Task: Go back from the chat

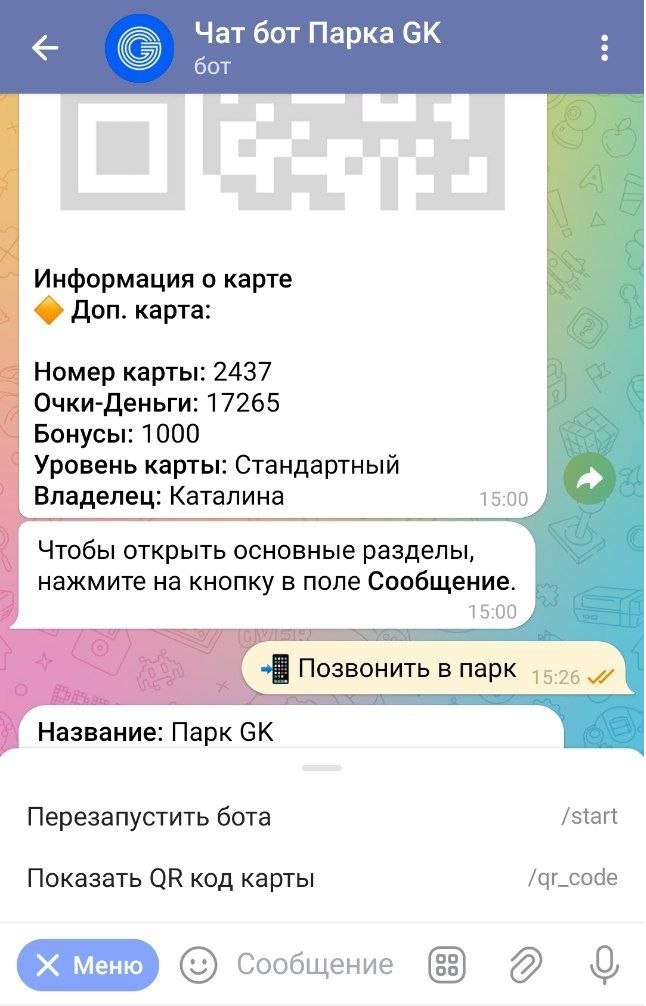Action: [x=45, y=48]
